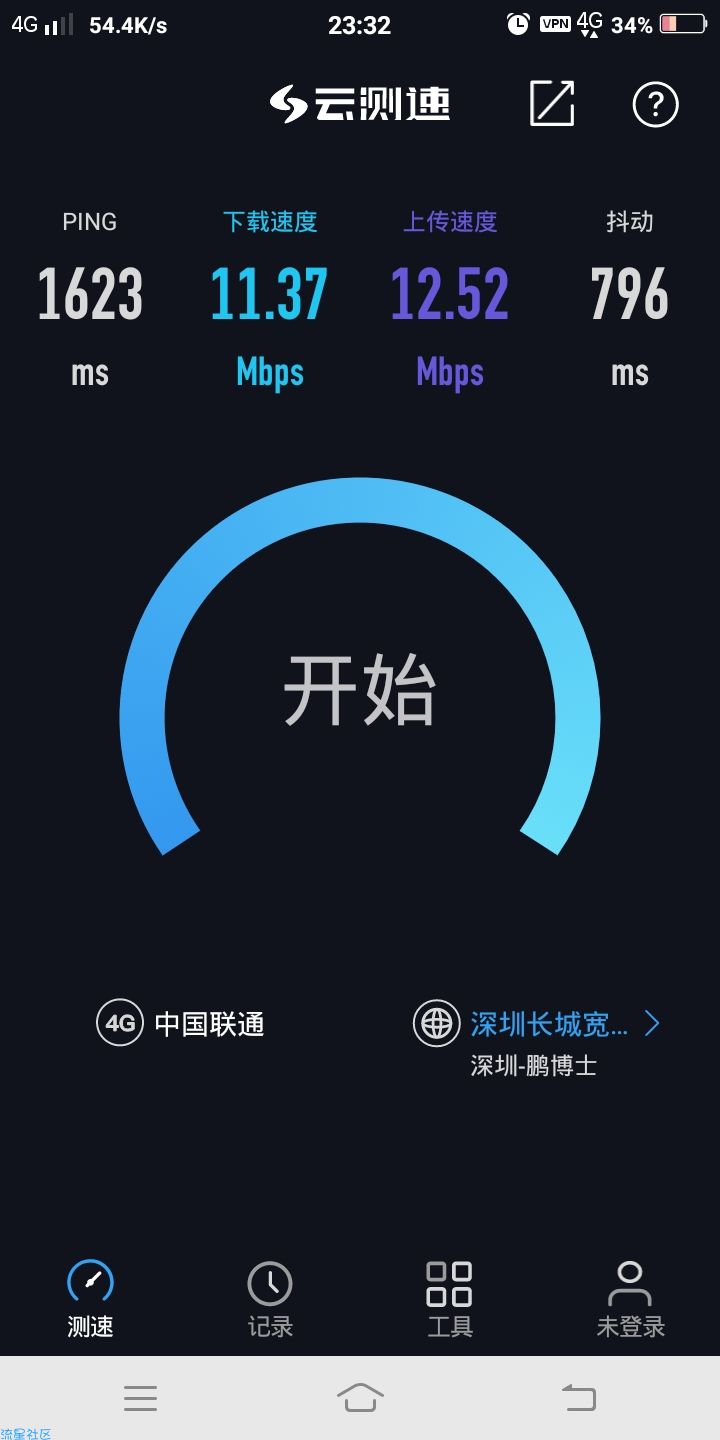This screenshot has height=1440, width=720.
Task: Switch to the 测速 tab
Action: coord(90,1298)
